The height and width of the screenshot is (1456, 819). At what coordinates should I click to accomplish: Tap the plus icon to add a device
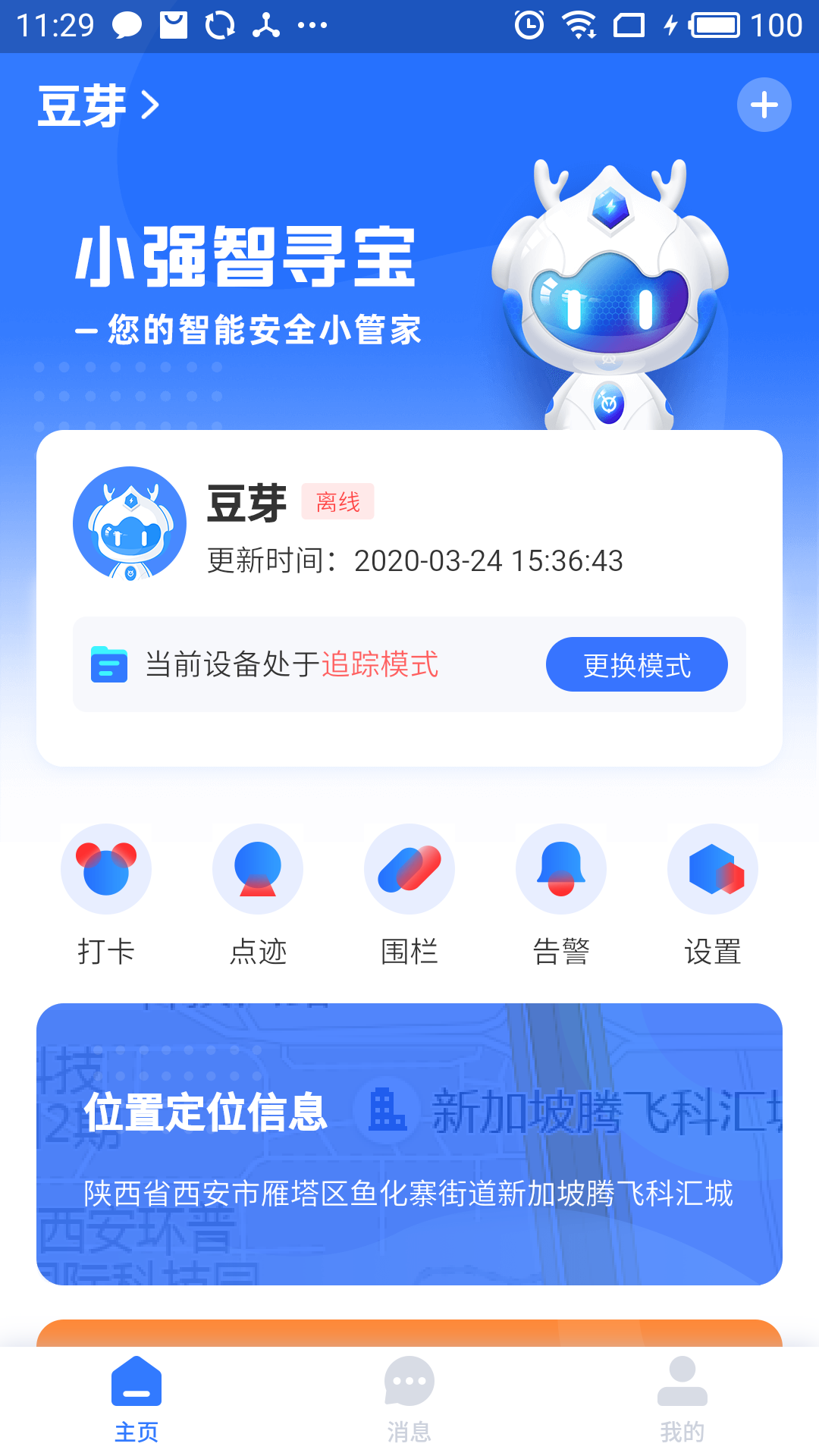pyautogui.click(x=764, y=105)
